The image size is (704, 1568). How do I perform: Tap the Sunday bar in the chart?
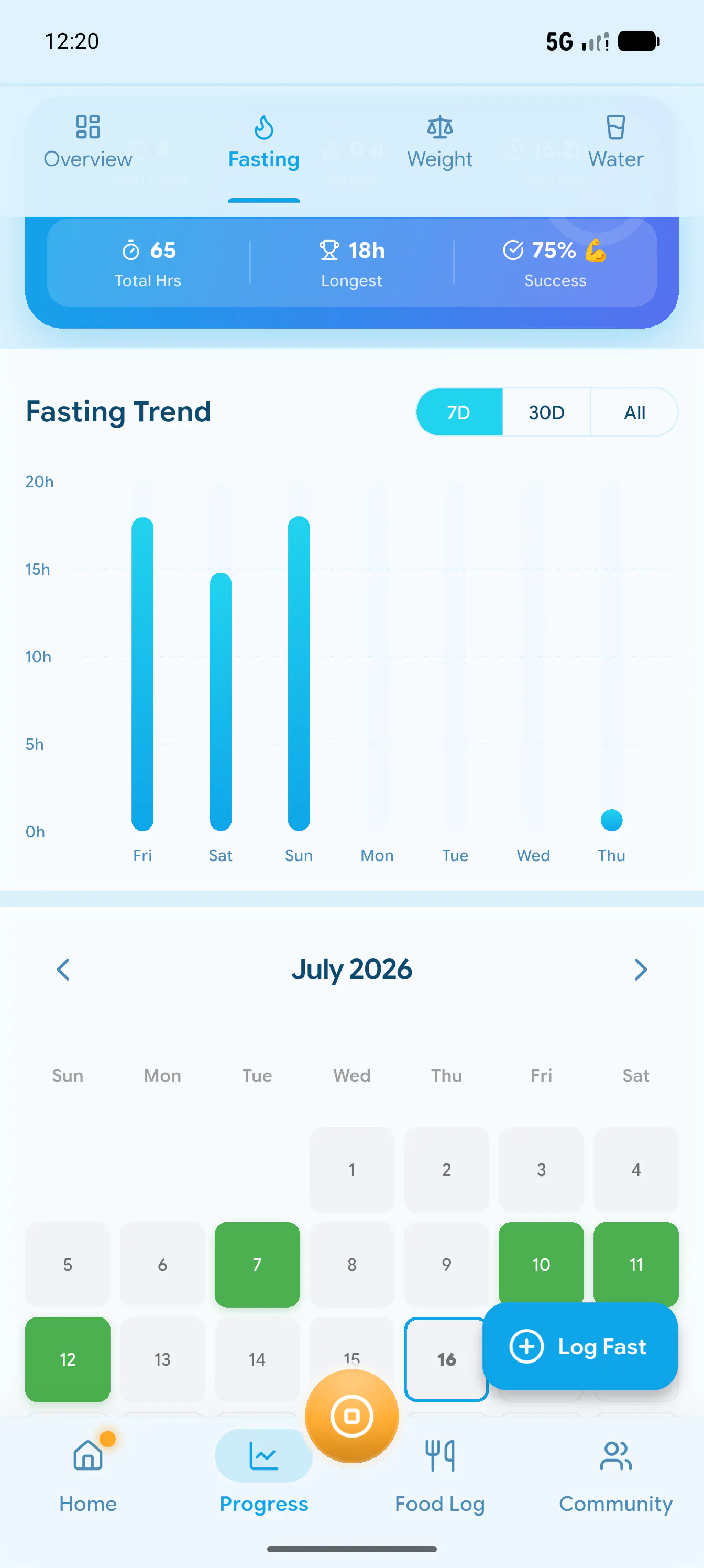(299, 673)
